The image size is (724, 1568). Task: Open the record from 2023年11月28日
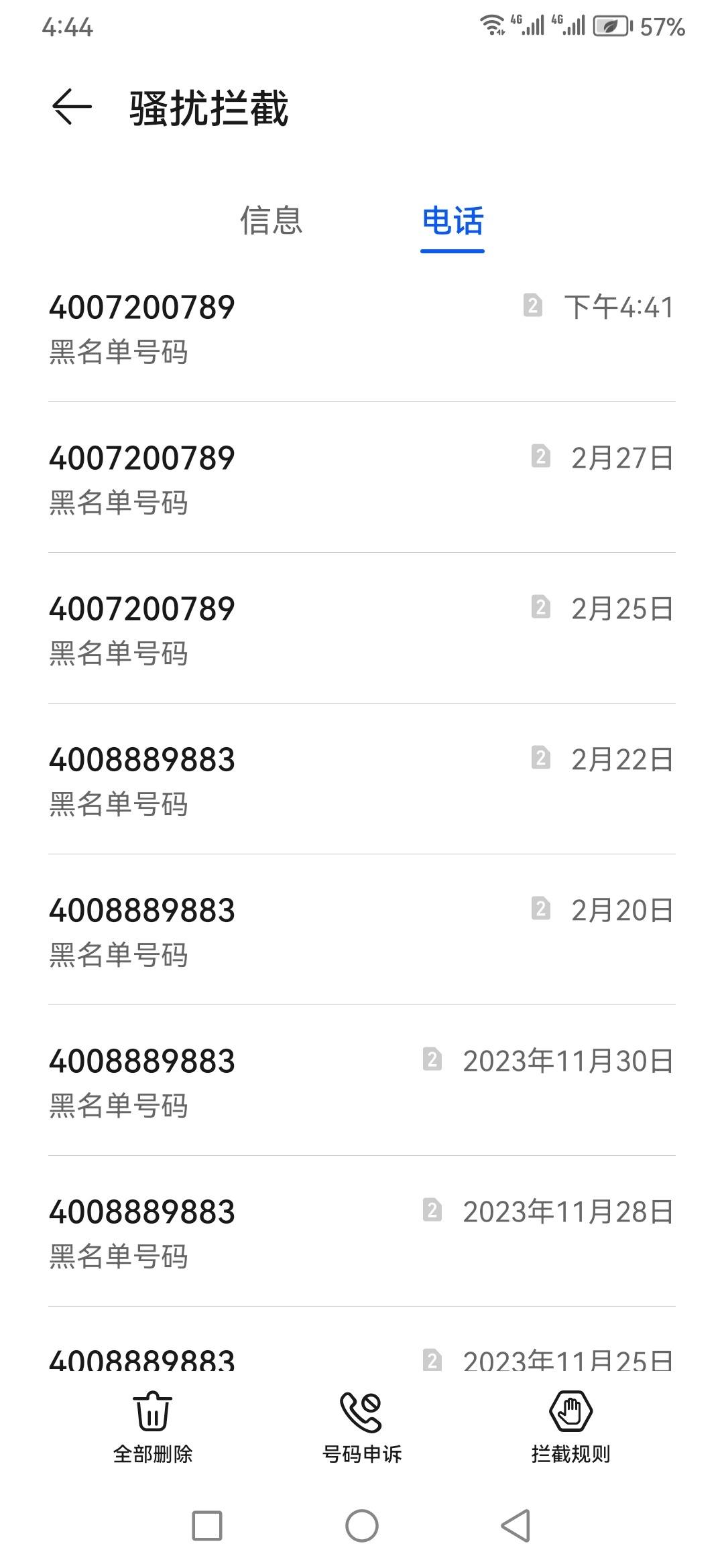pos(362,1232)
